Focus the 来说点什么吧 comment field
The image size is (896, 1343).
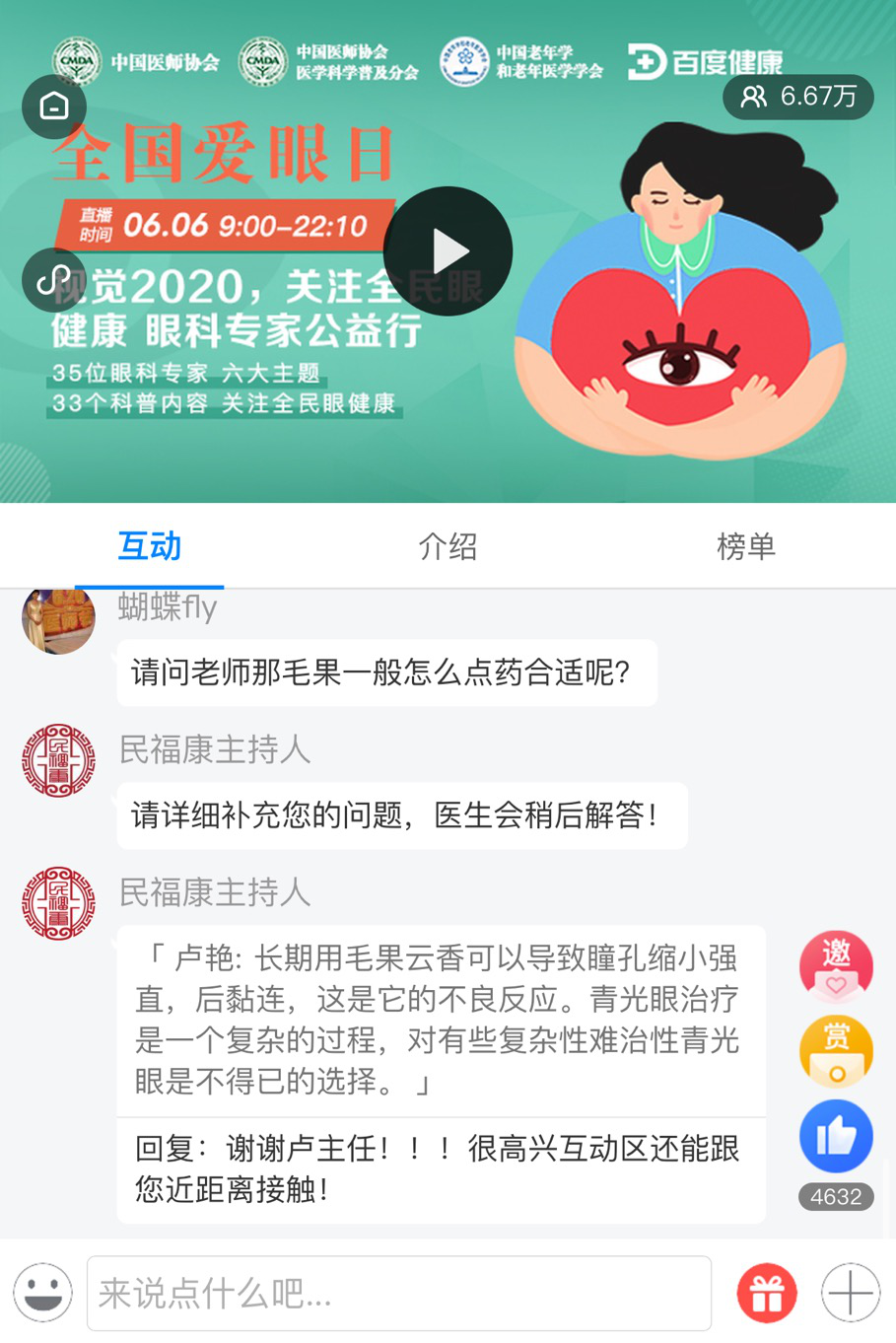(398, 1293)
